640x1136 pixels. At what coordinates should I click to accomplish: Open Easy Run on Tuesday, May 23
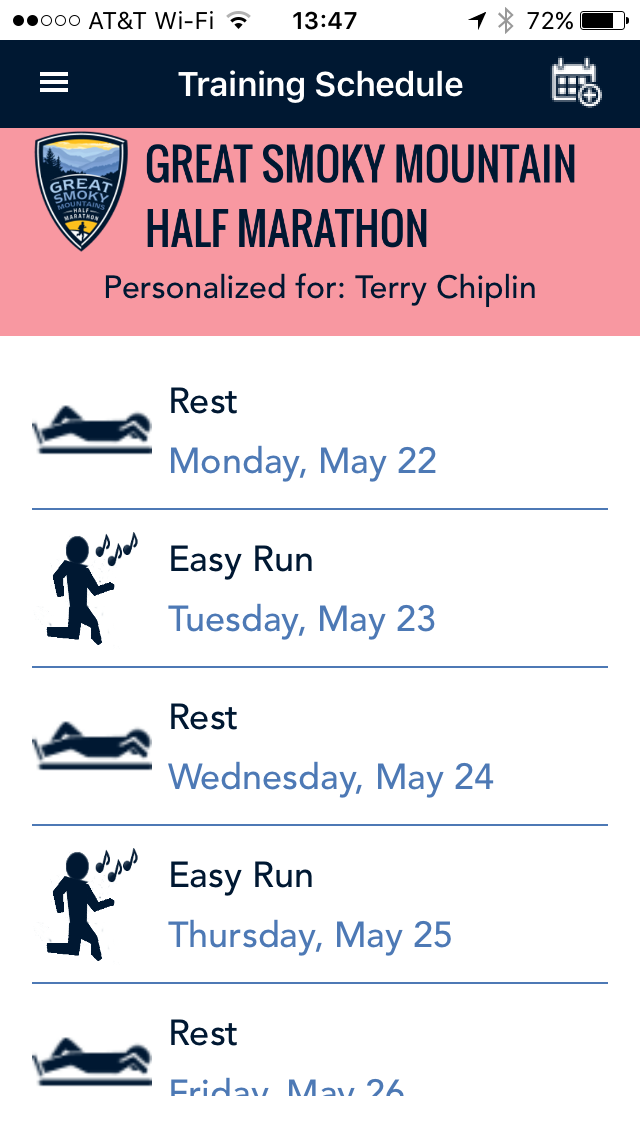(320, 589)
